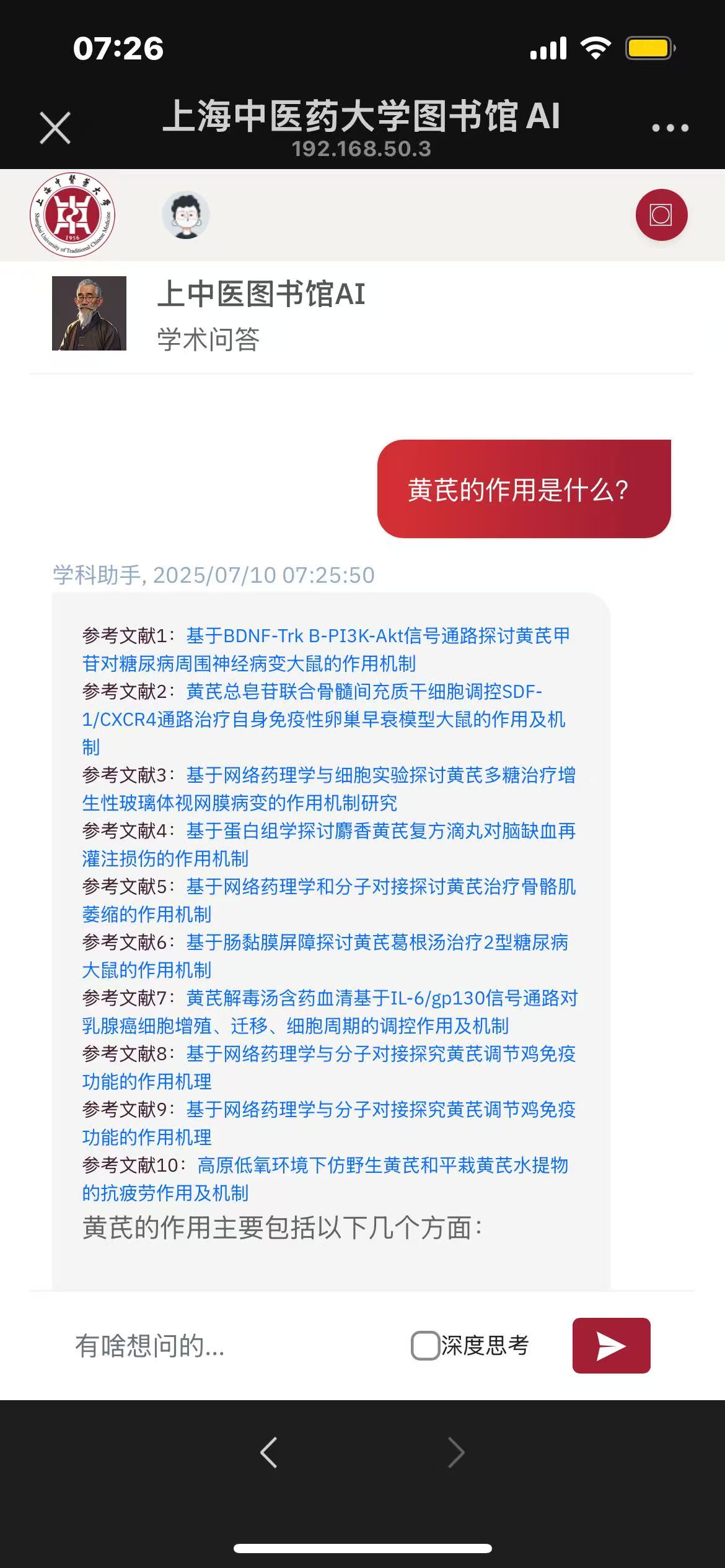Open the three-dot overflow menu
Viewport: 725px width, 1568px height.
pos(670,128)
